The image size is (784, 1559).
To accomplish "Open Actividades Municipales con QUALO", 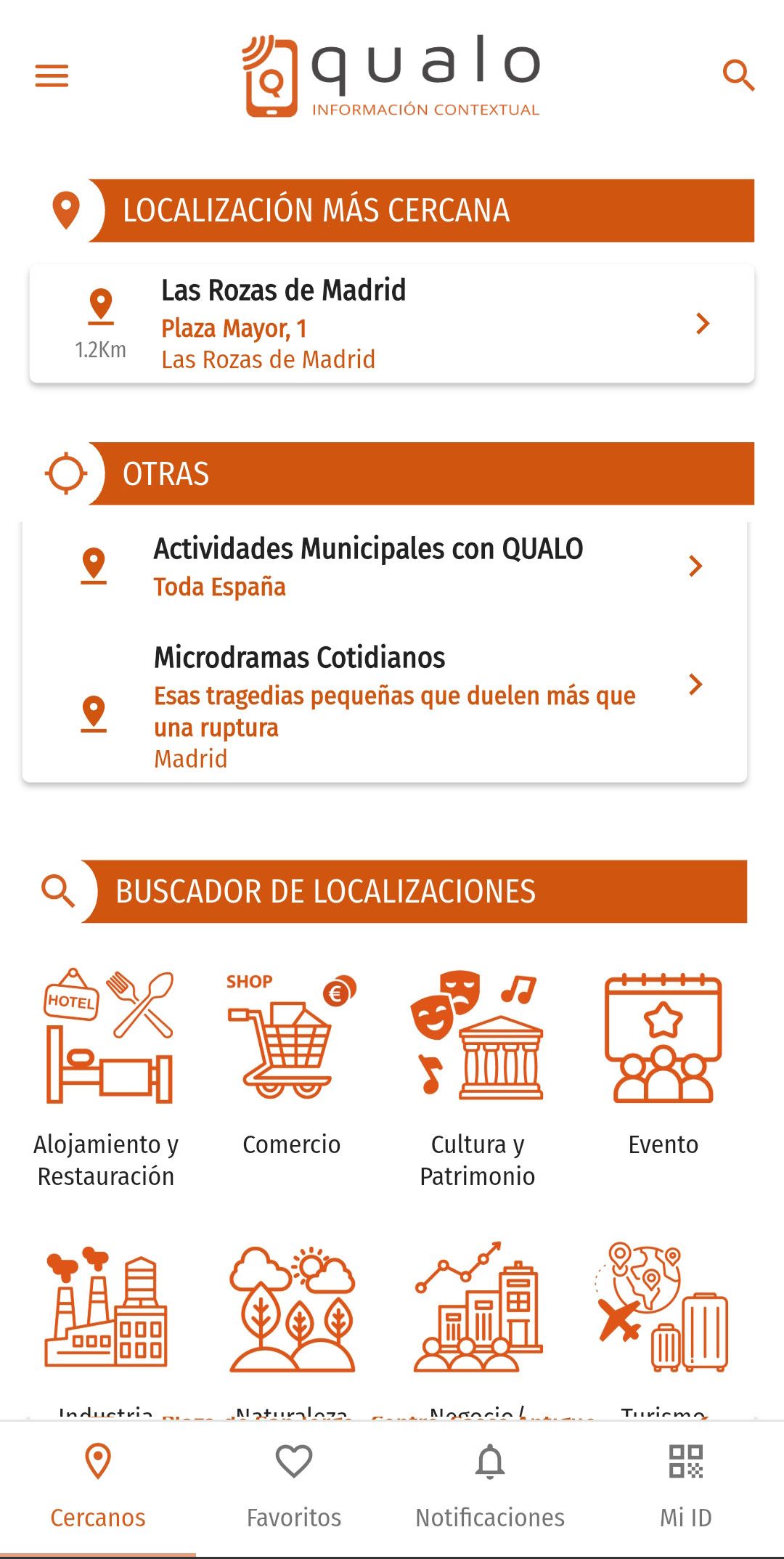I will [x=385, y=566].
